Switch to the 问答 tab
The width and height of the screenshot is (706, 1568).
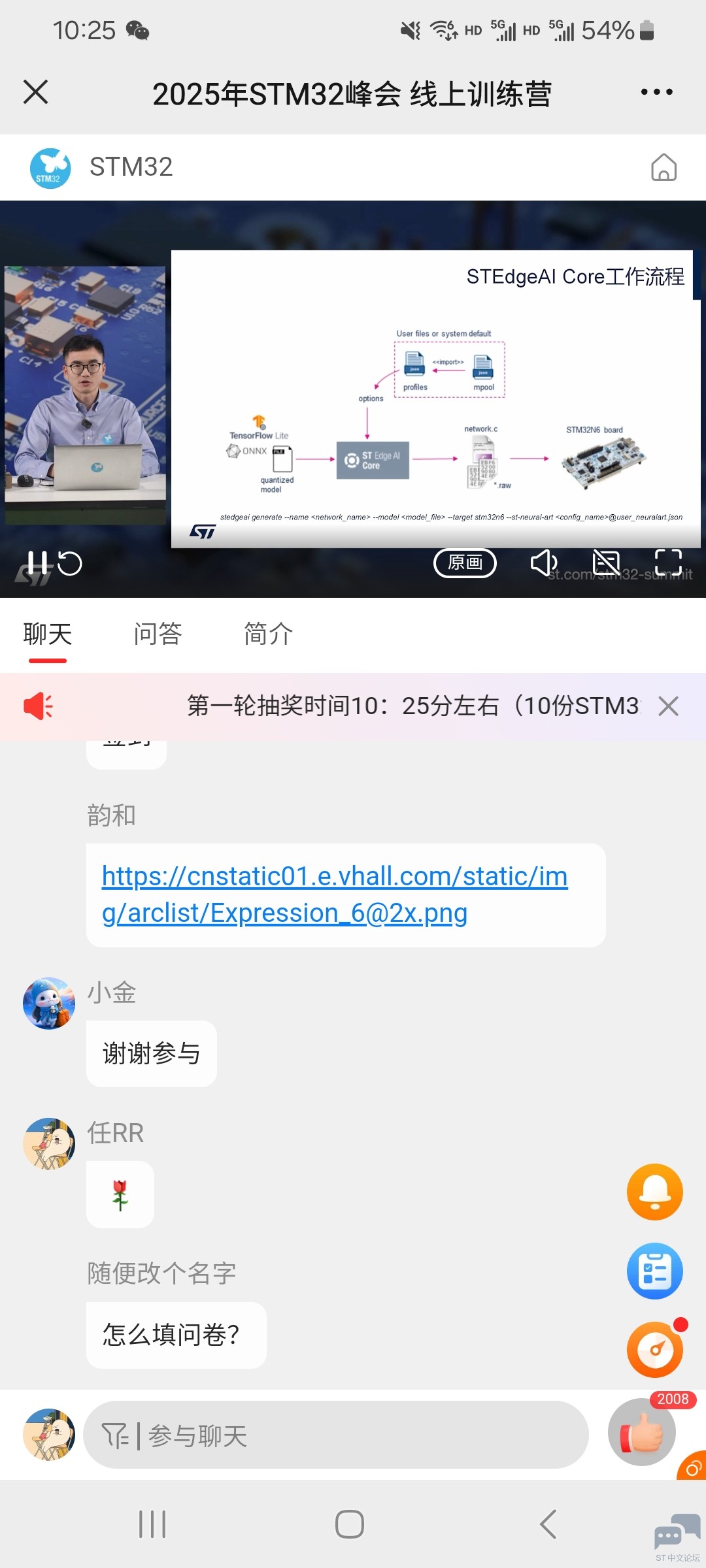(x=158, y=634)
